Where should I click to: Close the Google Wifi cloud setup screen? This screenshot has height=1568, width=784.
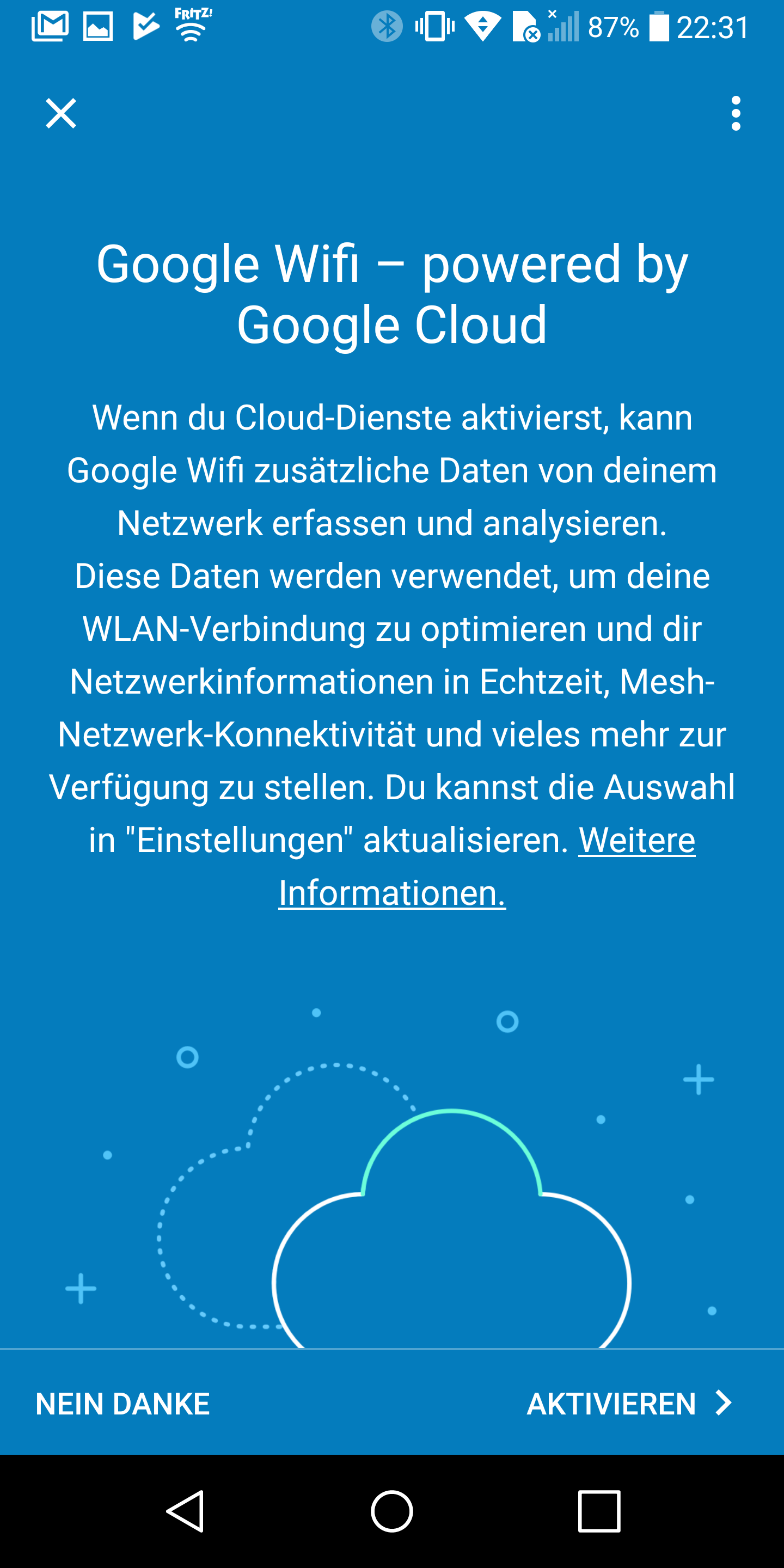coord(61,114)
